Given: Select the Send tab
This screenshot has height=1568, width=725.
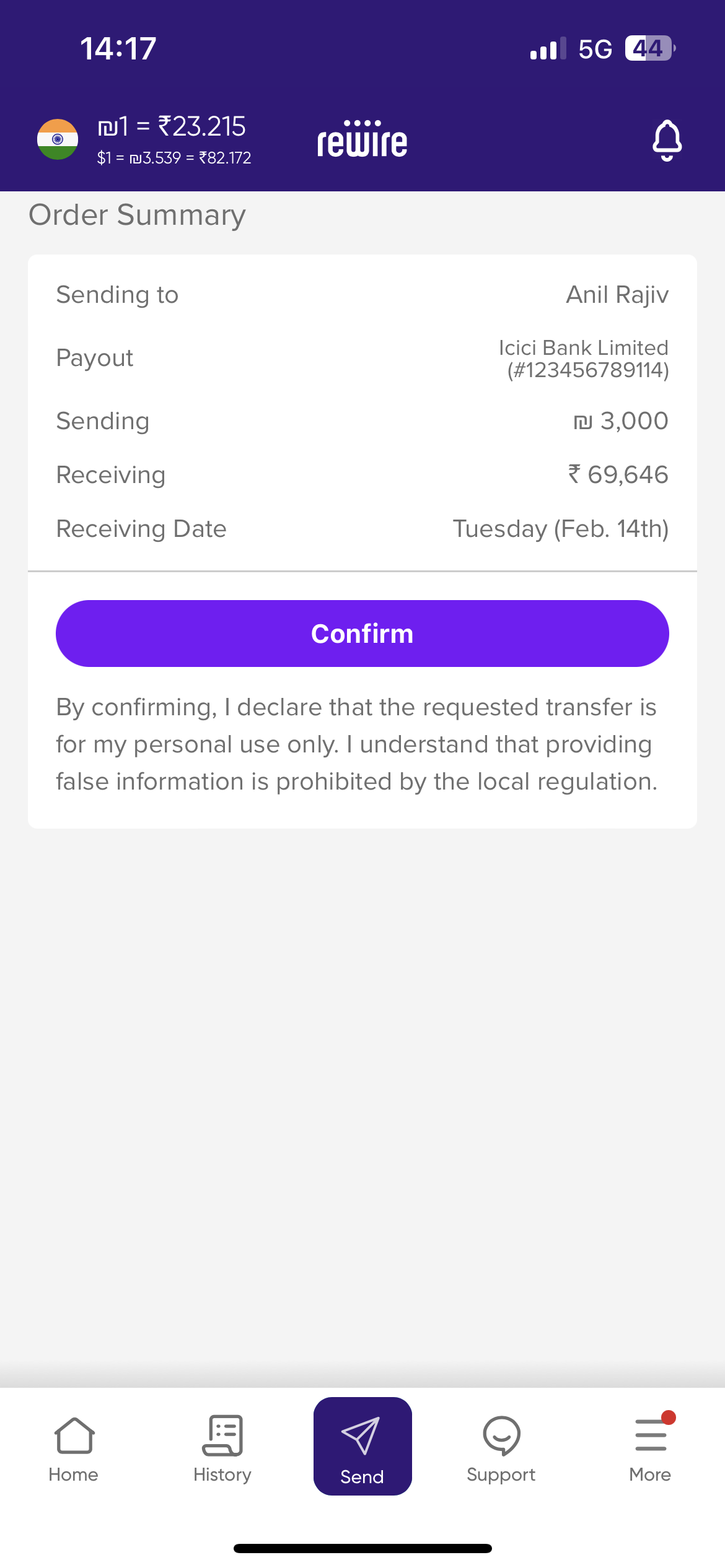Looking at the screenshot, I should tap(362, 1447).
